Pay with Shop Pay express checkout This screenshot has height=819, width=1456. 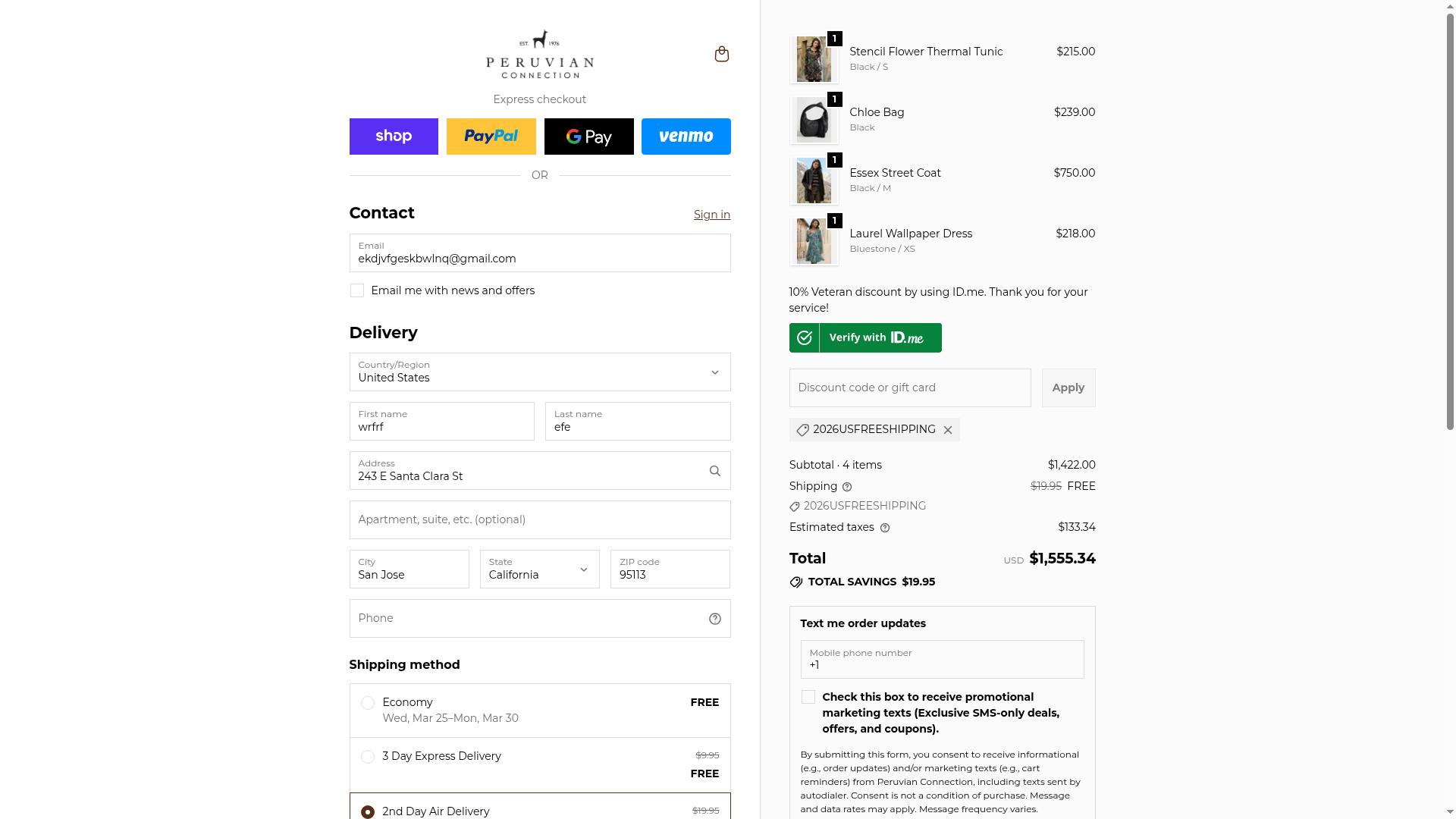(394, 136)
